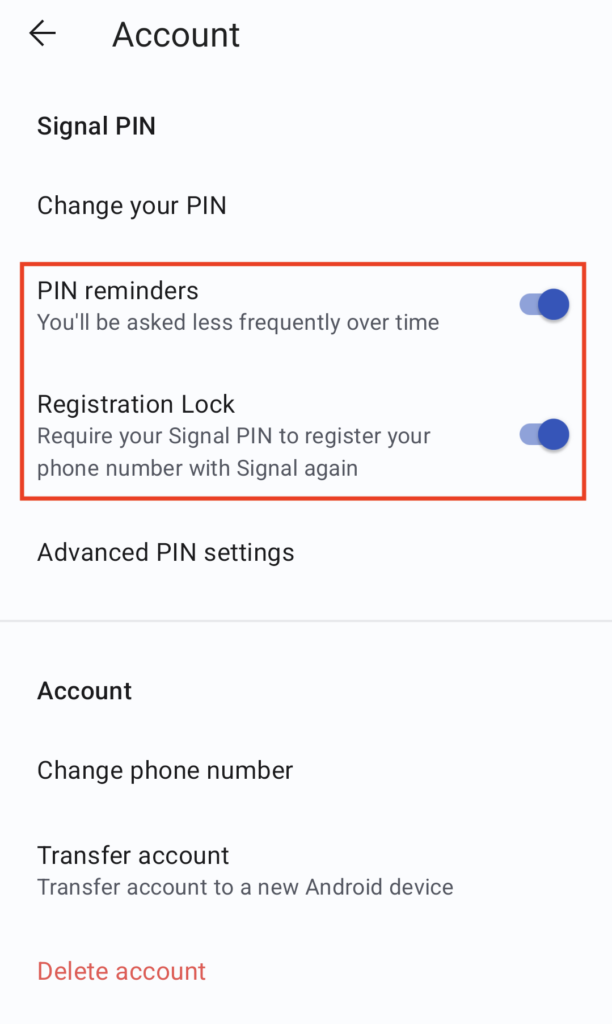Tap Delete account
Viewport: 612px width, 1024px height.
click(121, 971)
